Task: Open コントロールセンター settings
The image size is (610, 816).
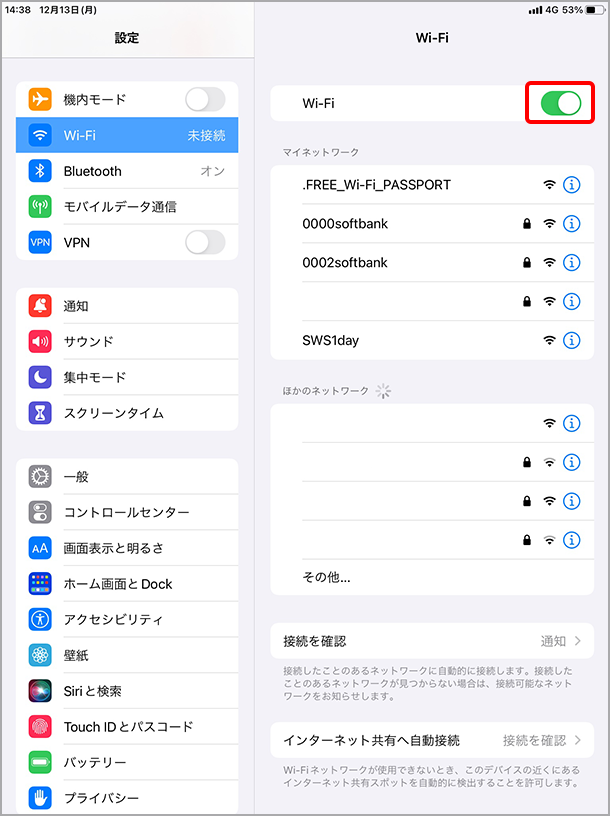Action: pos(127,513)
